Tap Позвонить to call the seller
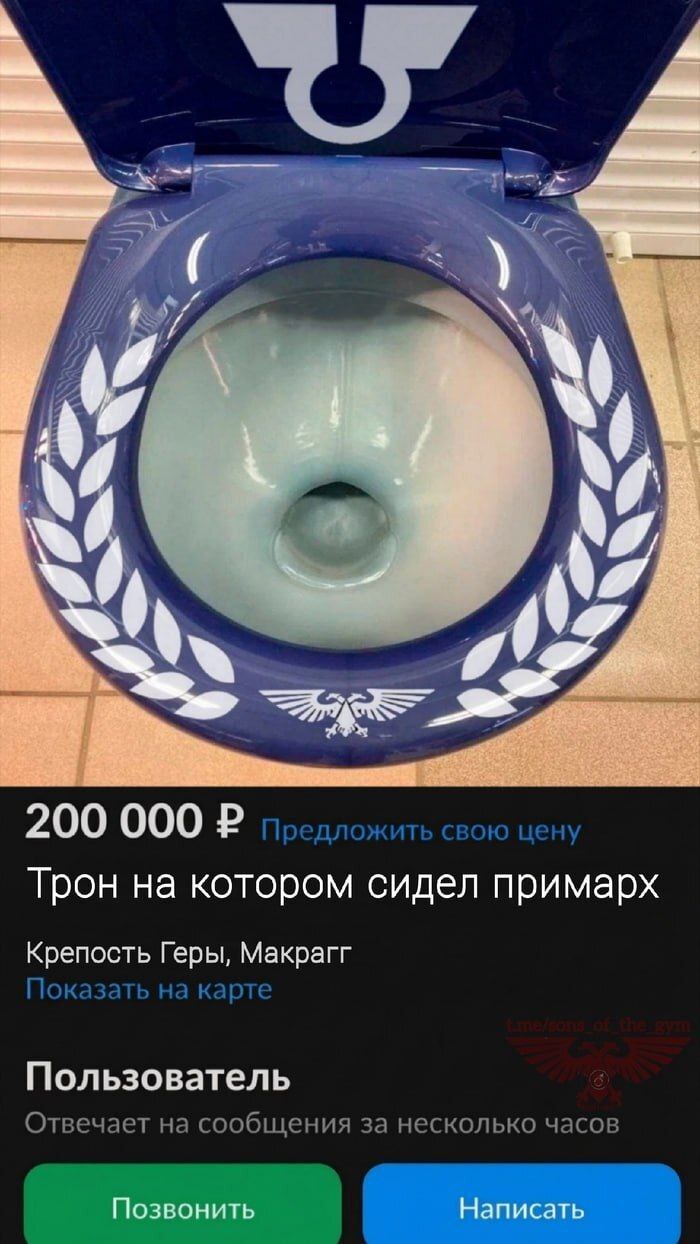700x1244 pixels. (181, 1208)
